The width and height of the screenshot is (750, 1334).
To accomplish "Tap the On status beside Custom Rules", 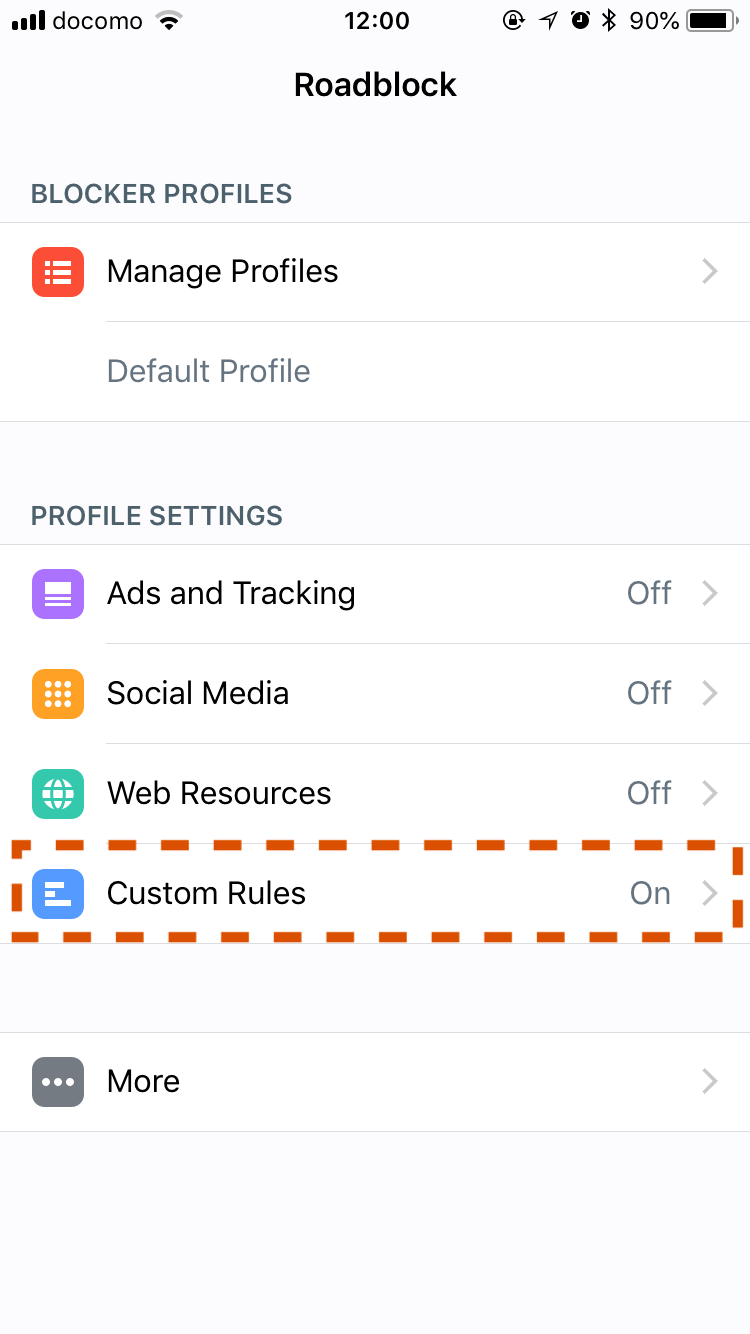I will click(650, 893).
